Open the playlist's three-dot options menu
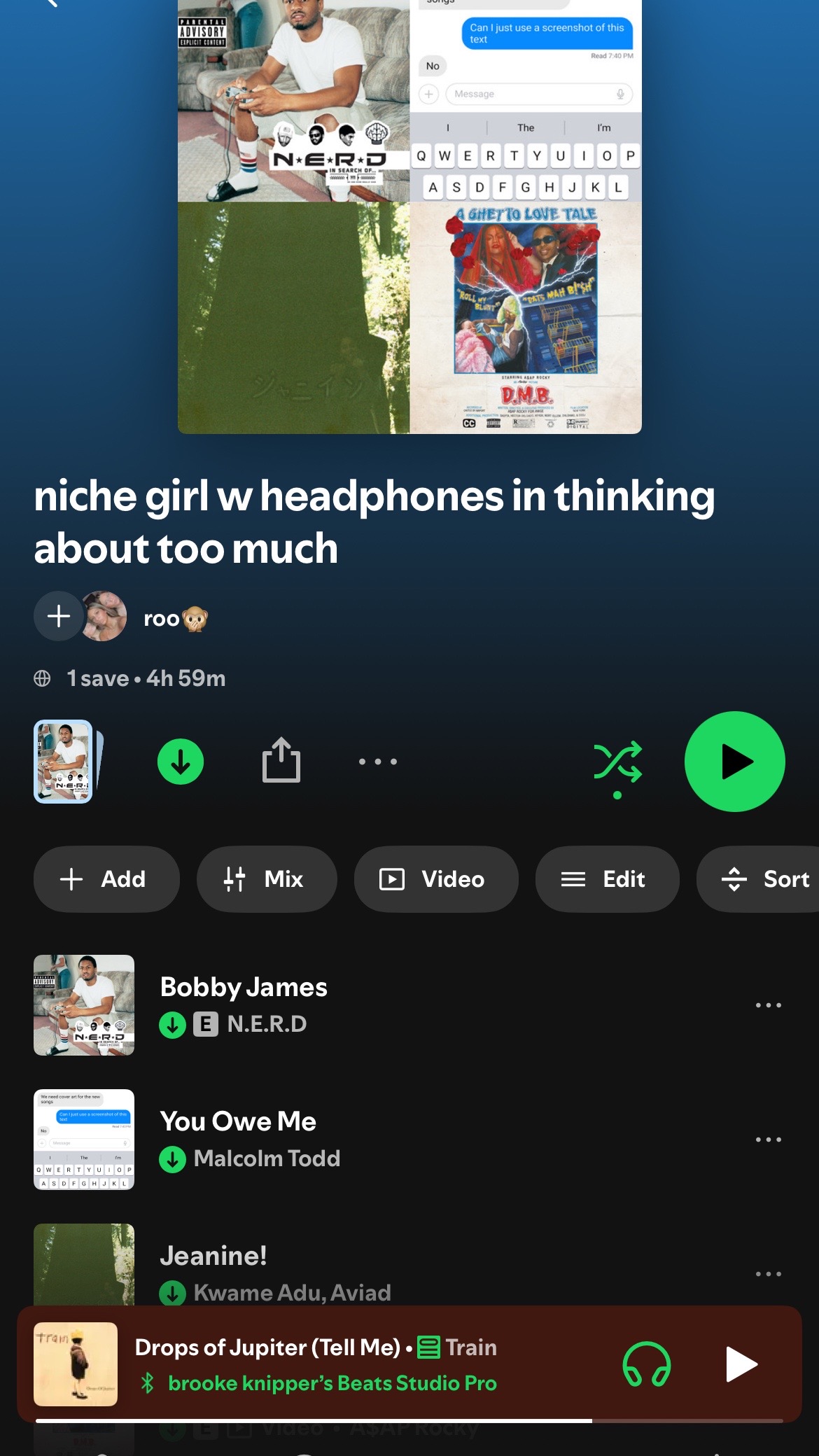 pyautogui.click(x=378, y=762)
